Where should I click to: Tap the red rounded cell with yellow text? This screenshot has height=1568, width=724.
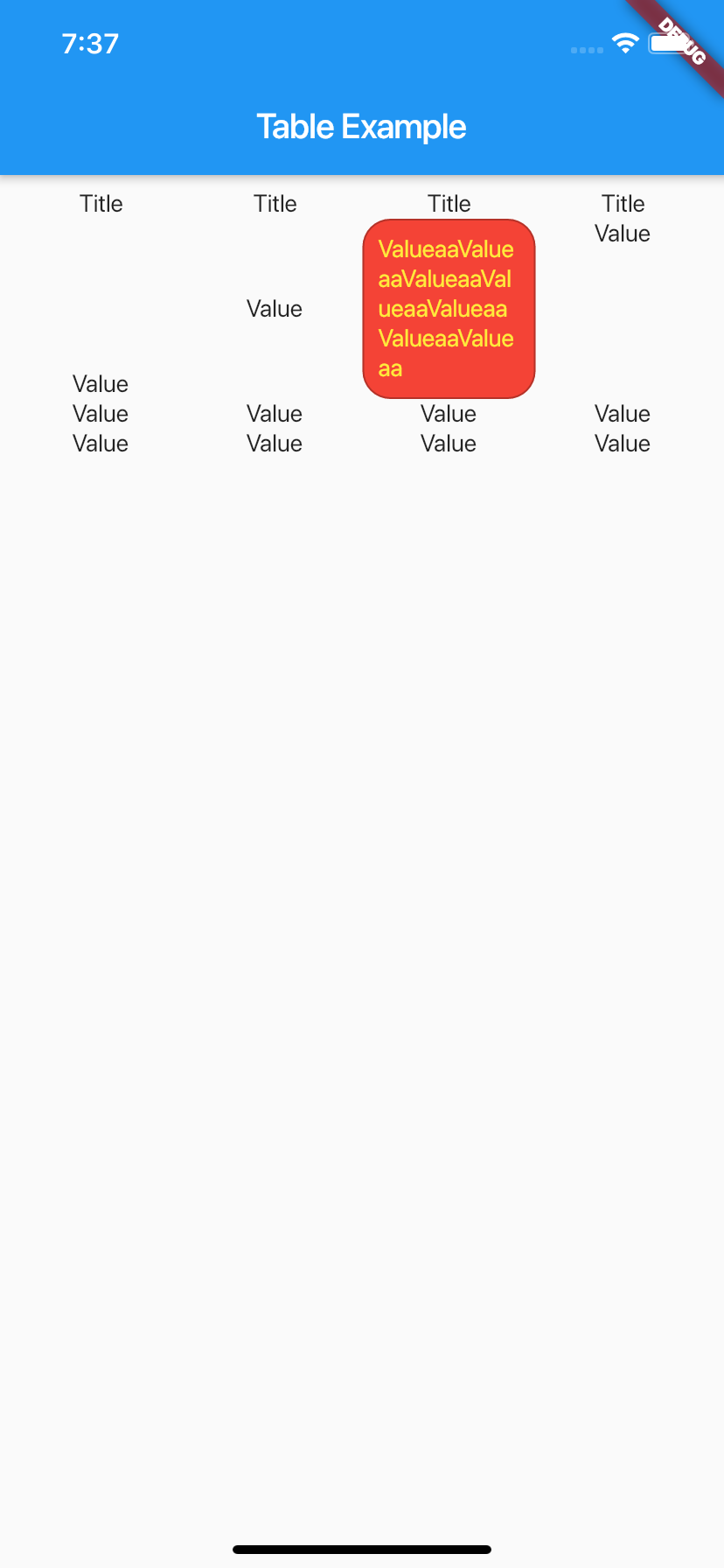pos(449,308)
